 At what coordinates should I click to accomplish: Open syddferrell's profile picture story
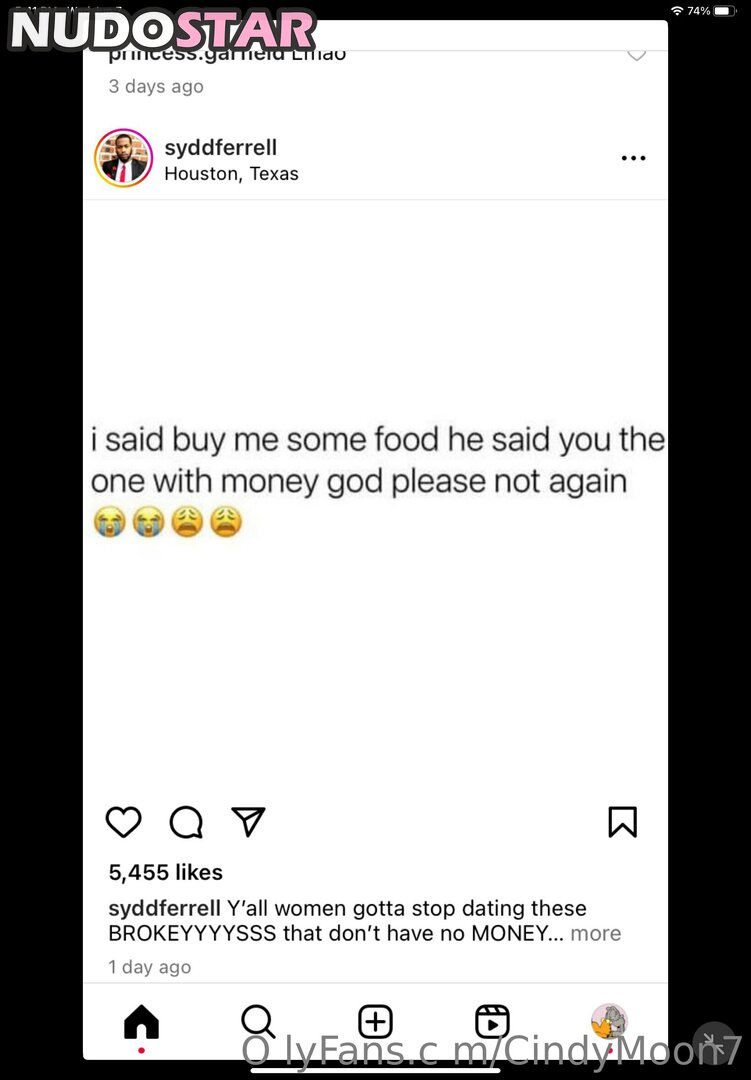[x=123, y=158]
